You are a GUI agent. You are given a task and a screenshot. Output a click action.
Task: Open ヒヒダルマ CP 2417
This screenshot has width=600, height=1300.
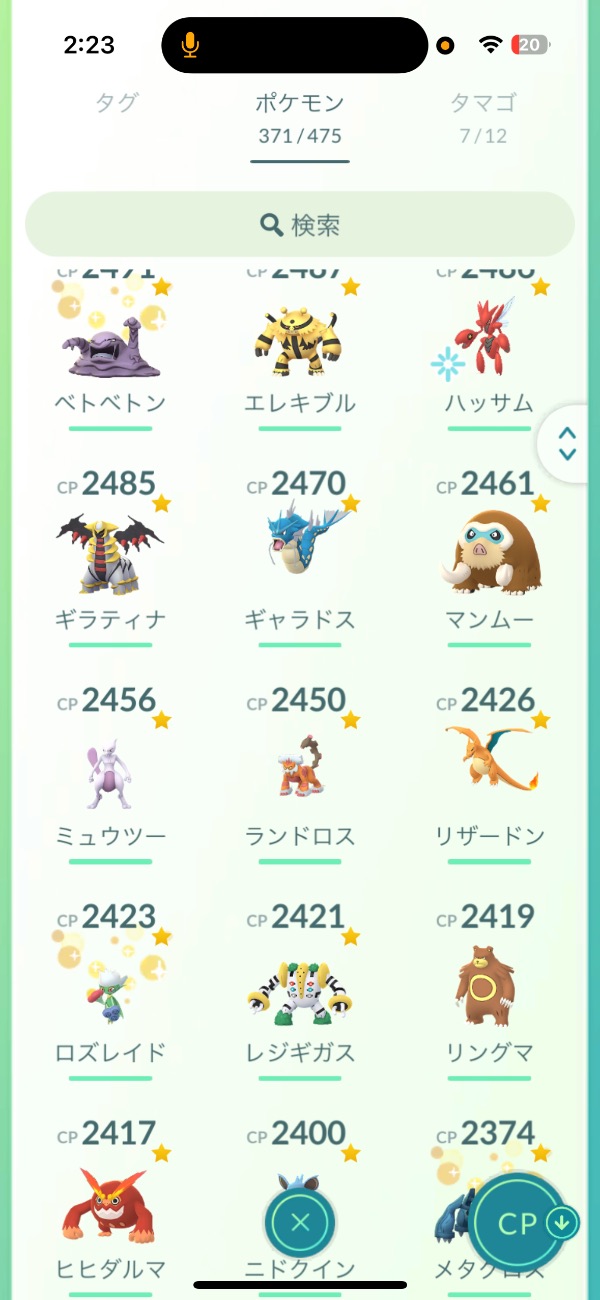tap(110, 1205)
